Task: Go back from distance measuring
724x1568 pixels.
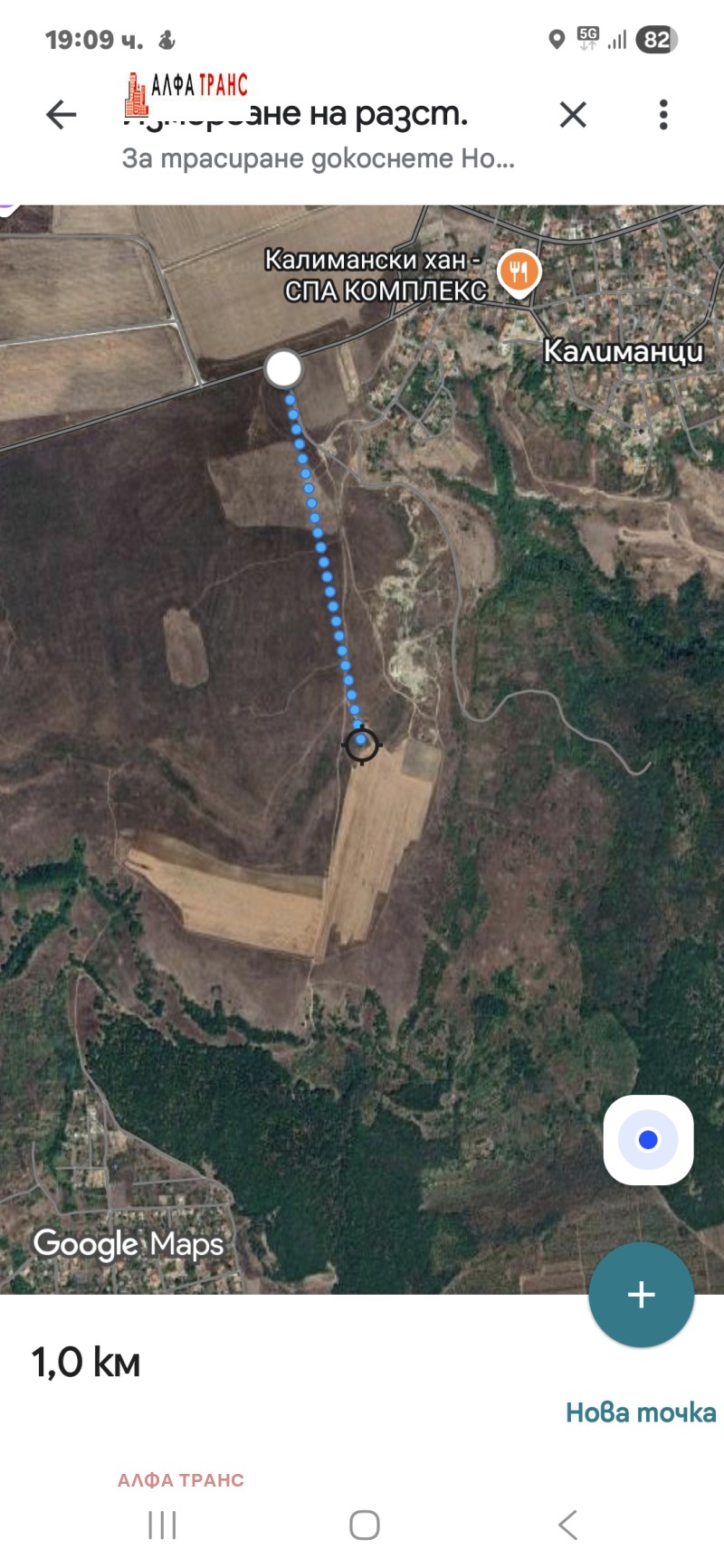Action: pyautogui.click(x=61, y=115)
